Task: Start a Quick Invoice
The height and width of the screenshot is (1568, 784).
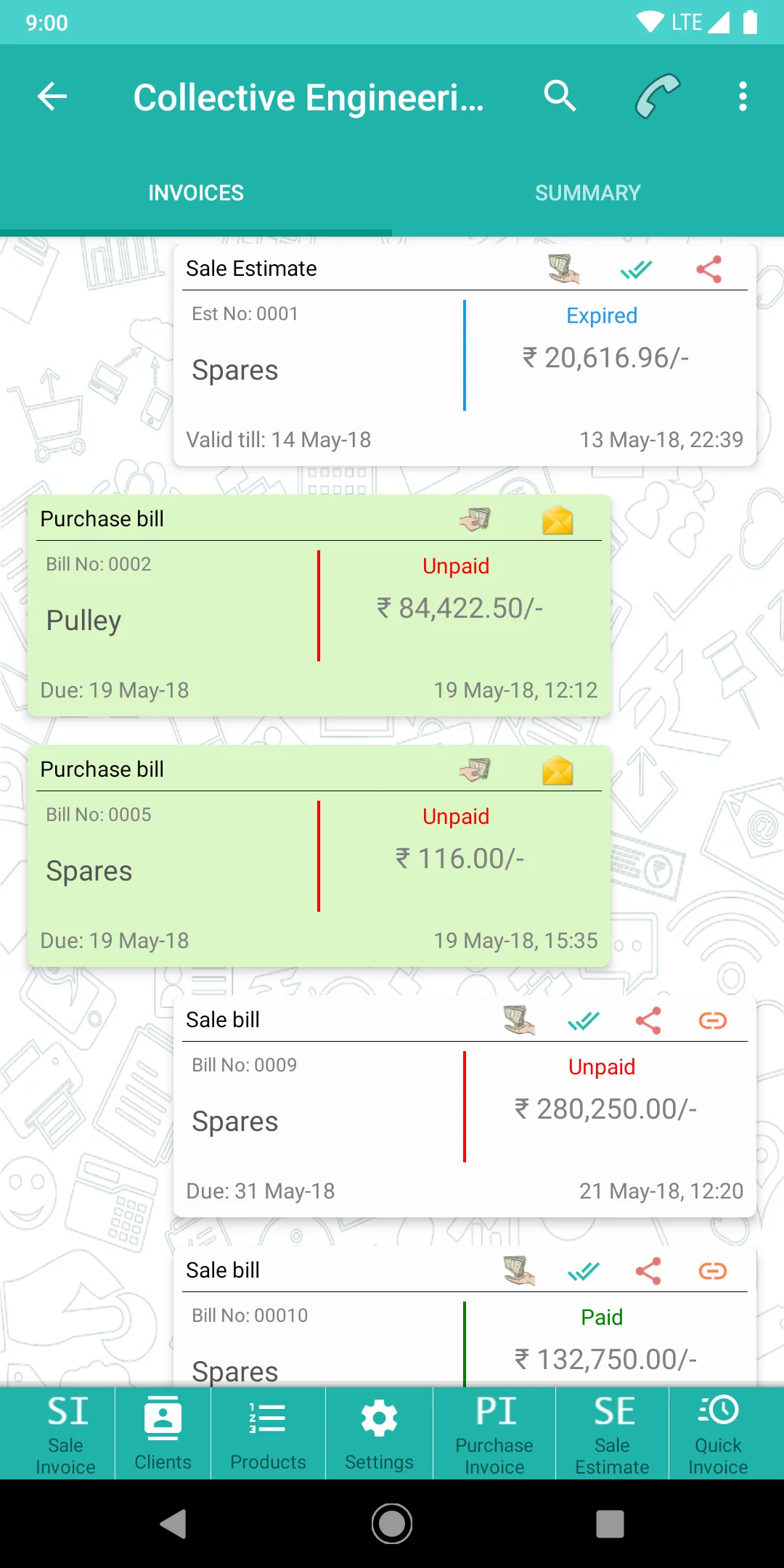Action: point(718,1434)
